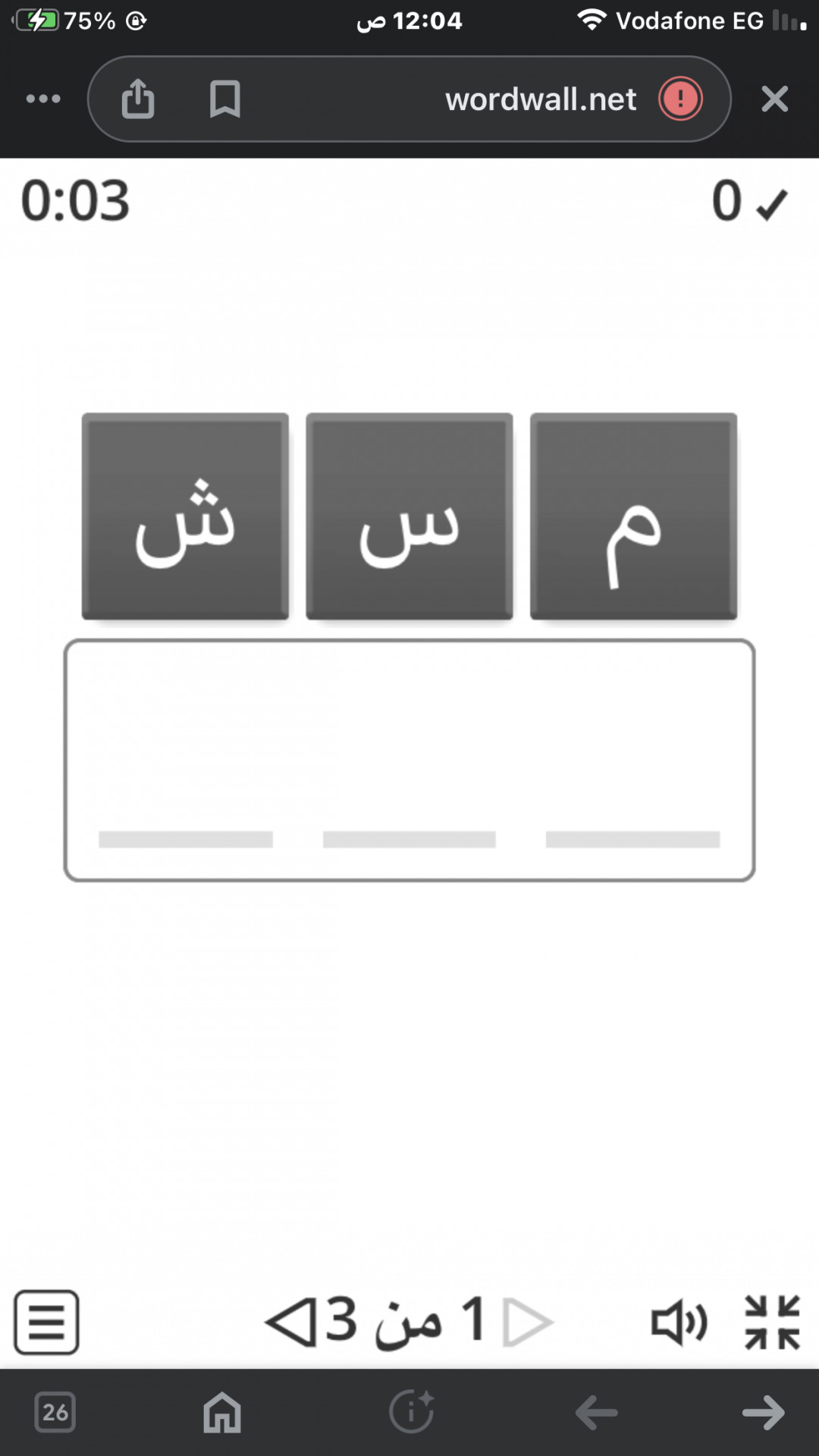Close the browser tab with X
The image size is (819, 1456).
(774, 99)
